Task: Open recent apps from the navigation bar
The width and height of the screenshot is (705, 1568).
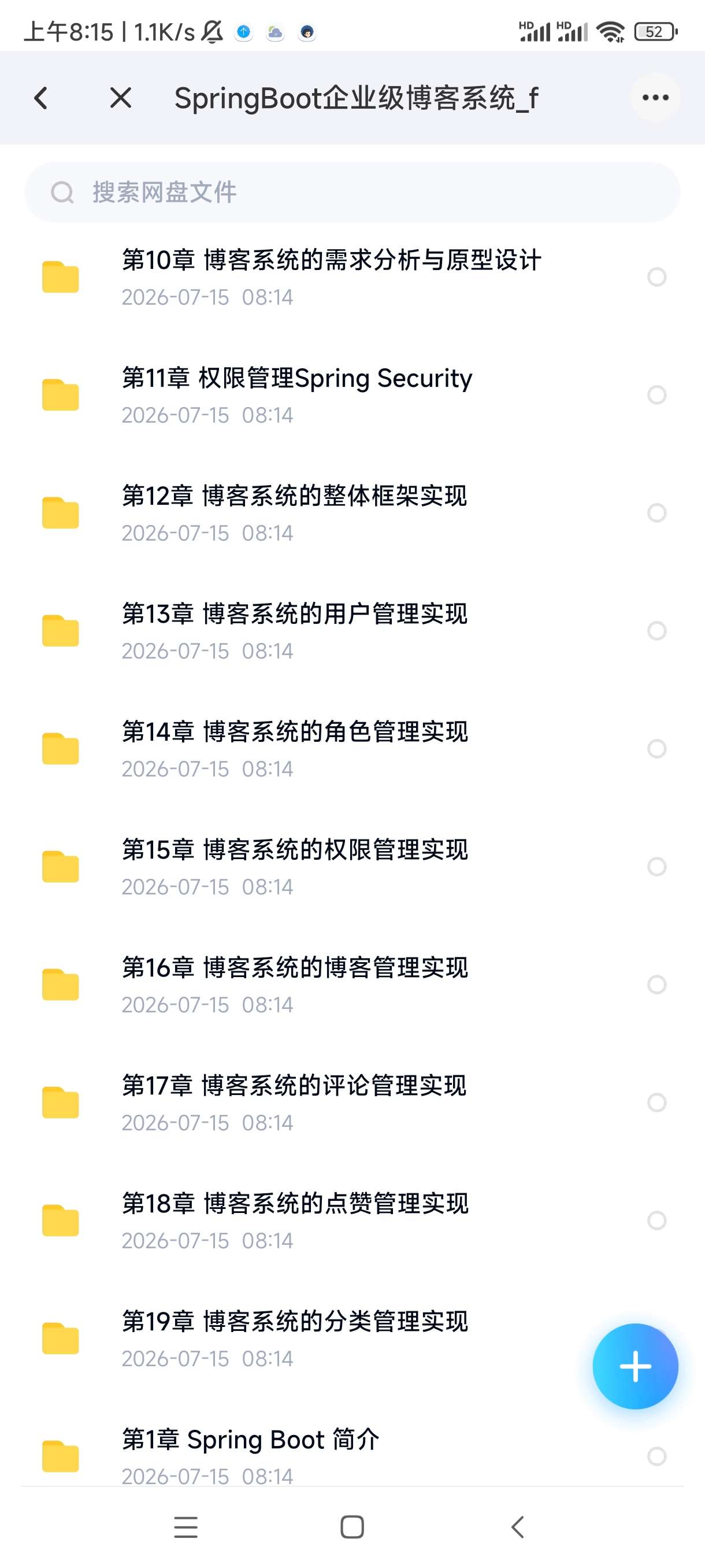Action: 185,1526
